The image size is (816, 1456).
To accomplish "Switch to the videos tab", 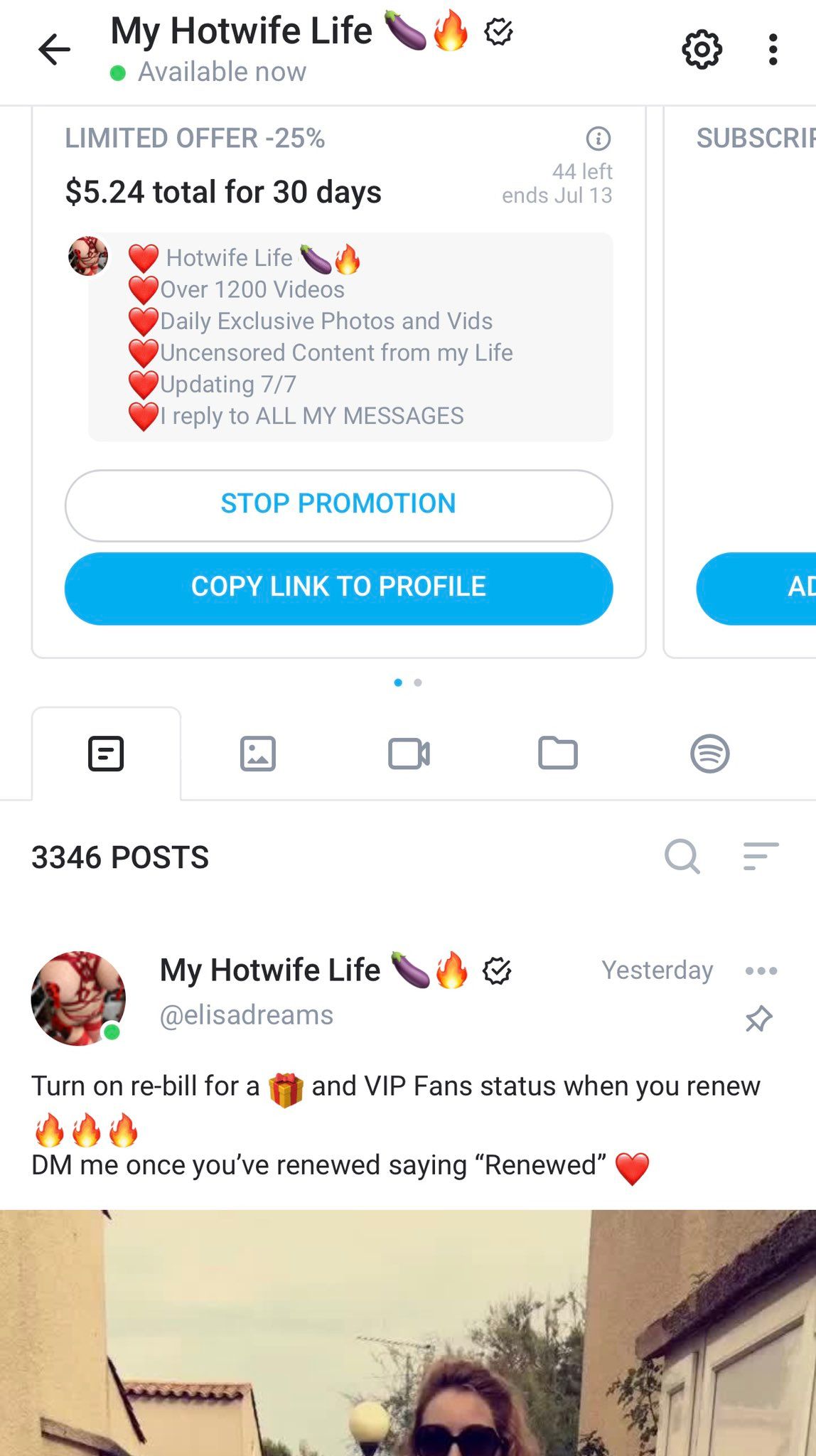I will click(x=409, y=754).
